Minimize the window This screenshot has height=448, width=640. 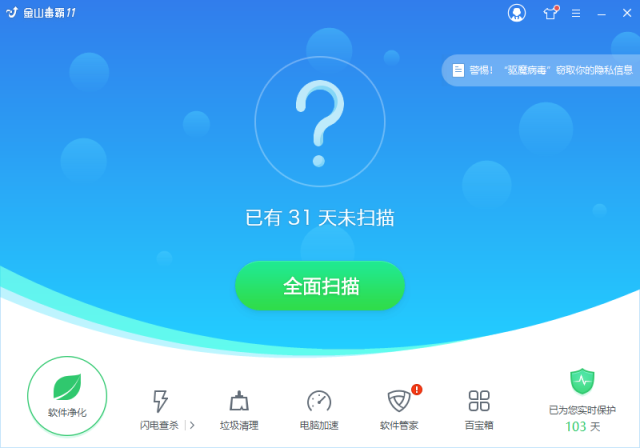[x=601, y=13]
